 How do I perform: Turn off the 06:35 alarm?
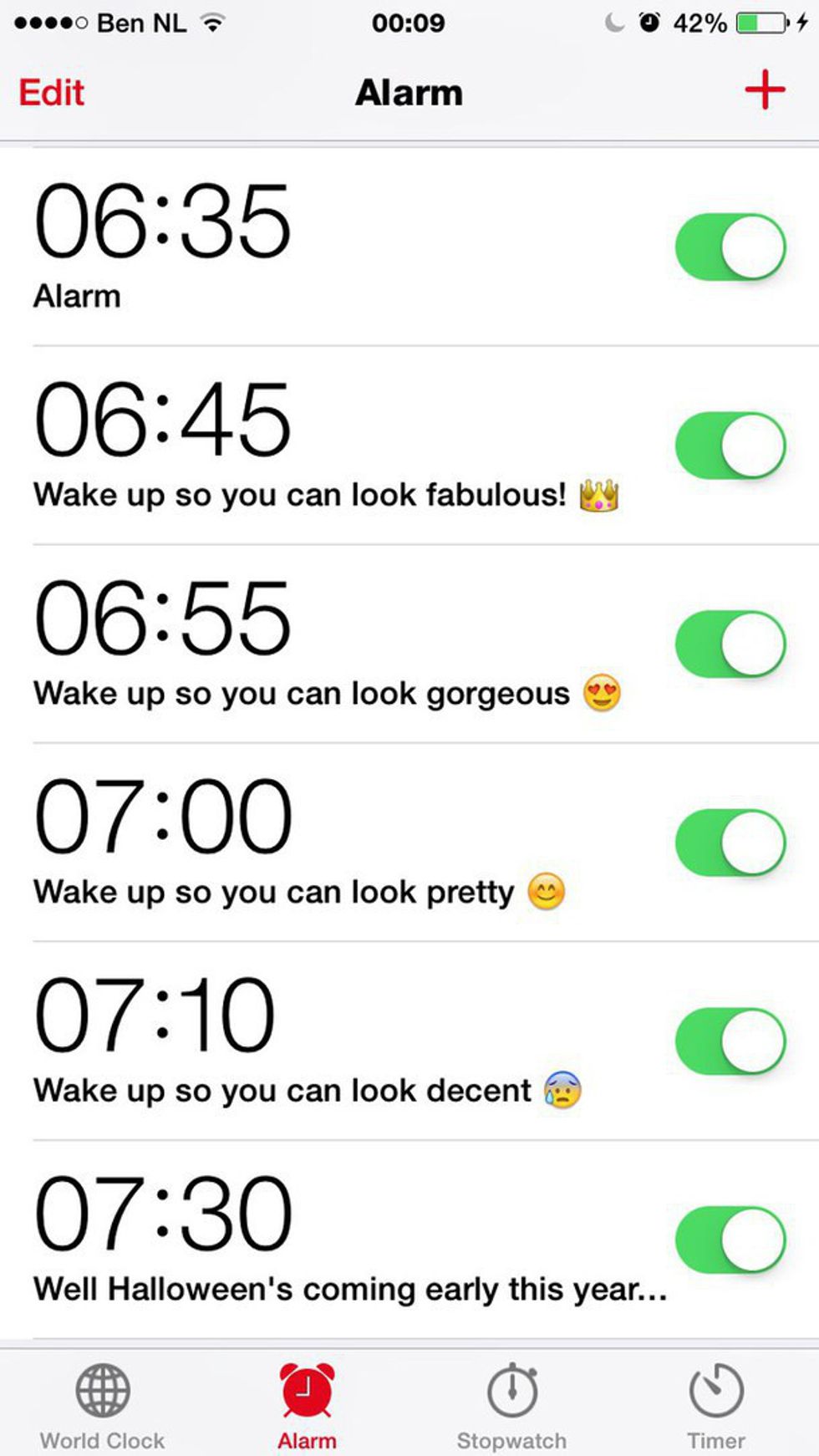(730, 247)
